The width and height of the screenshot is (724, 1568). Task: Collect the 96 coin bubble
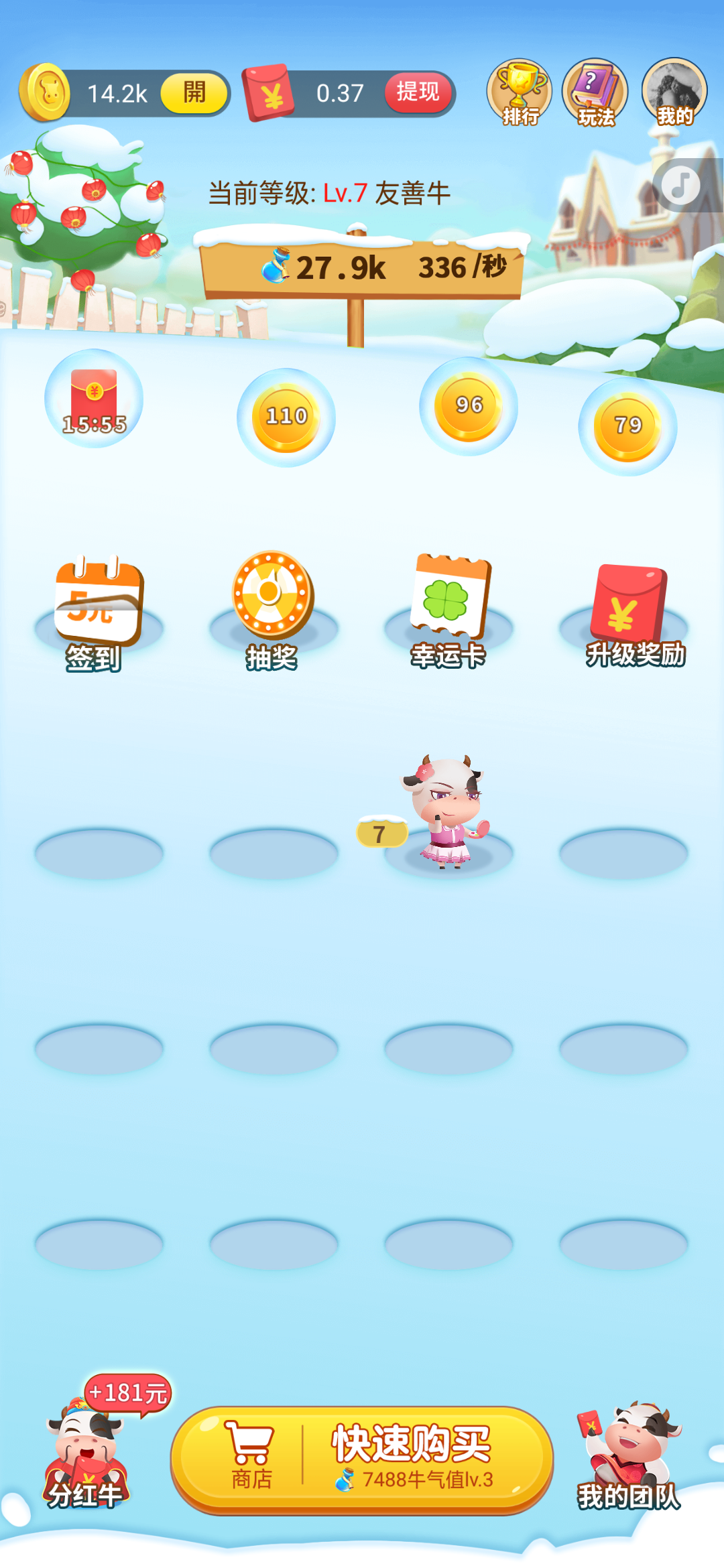[469, 407]
